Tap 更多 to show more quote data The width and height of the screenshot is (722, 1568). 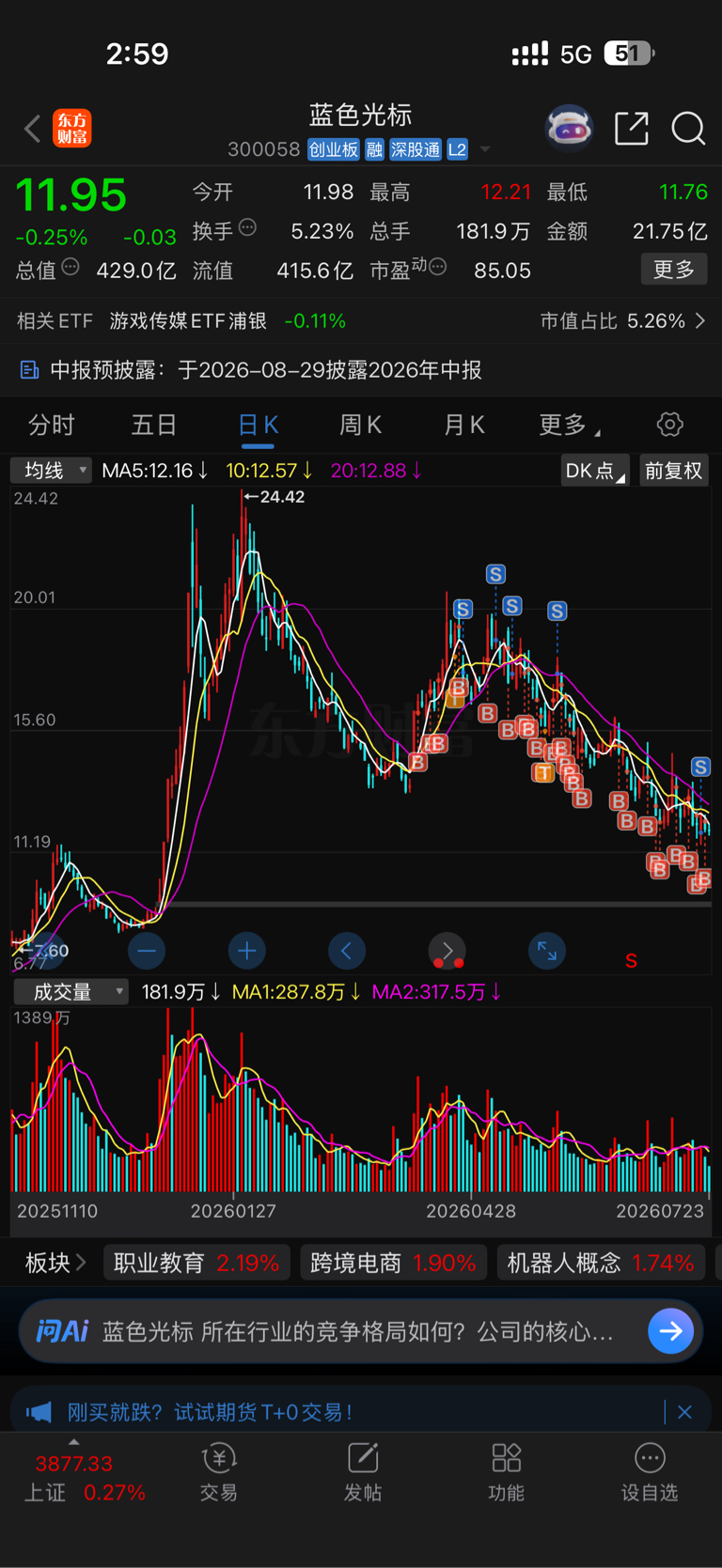click(674, 270)
